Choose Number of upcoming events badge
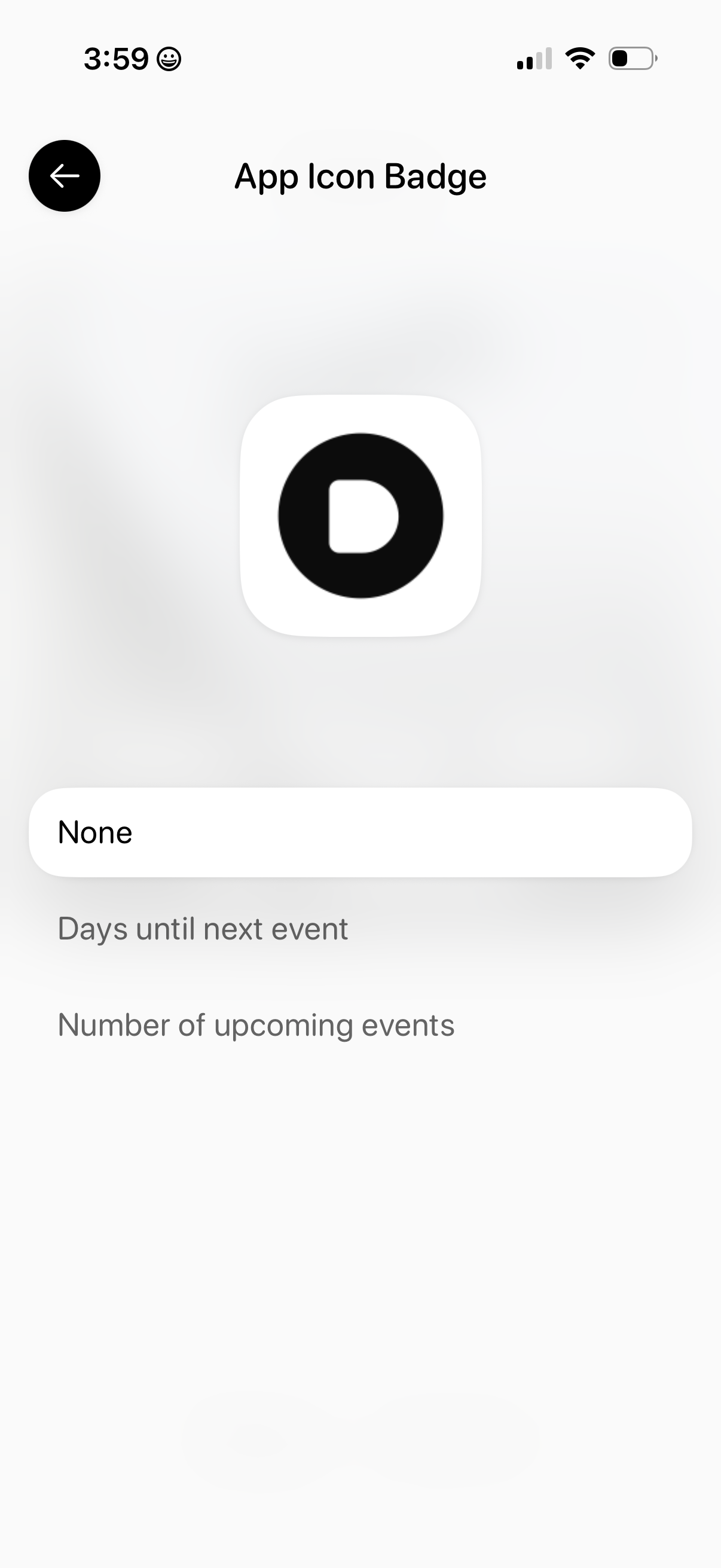Image resolution: width=721 pixels, height=1568 pixels. (255, 1024)
